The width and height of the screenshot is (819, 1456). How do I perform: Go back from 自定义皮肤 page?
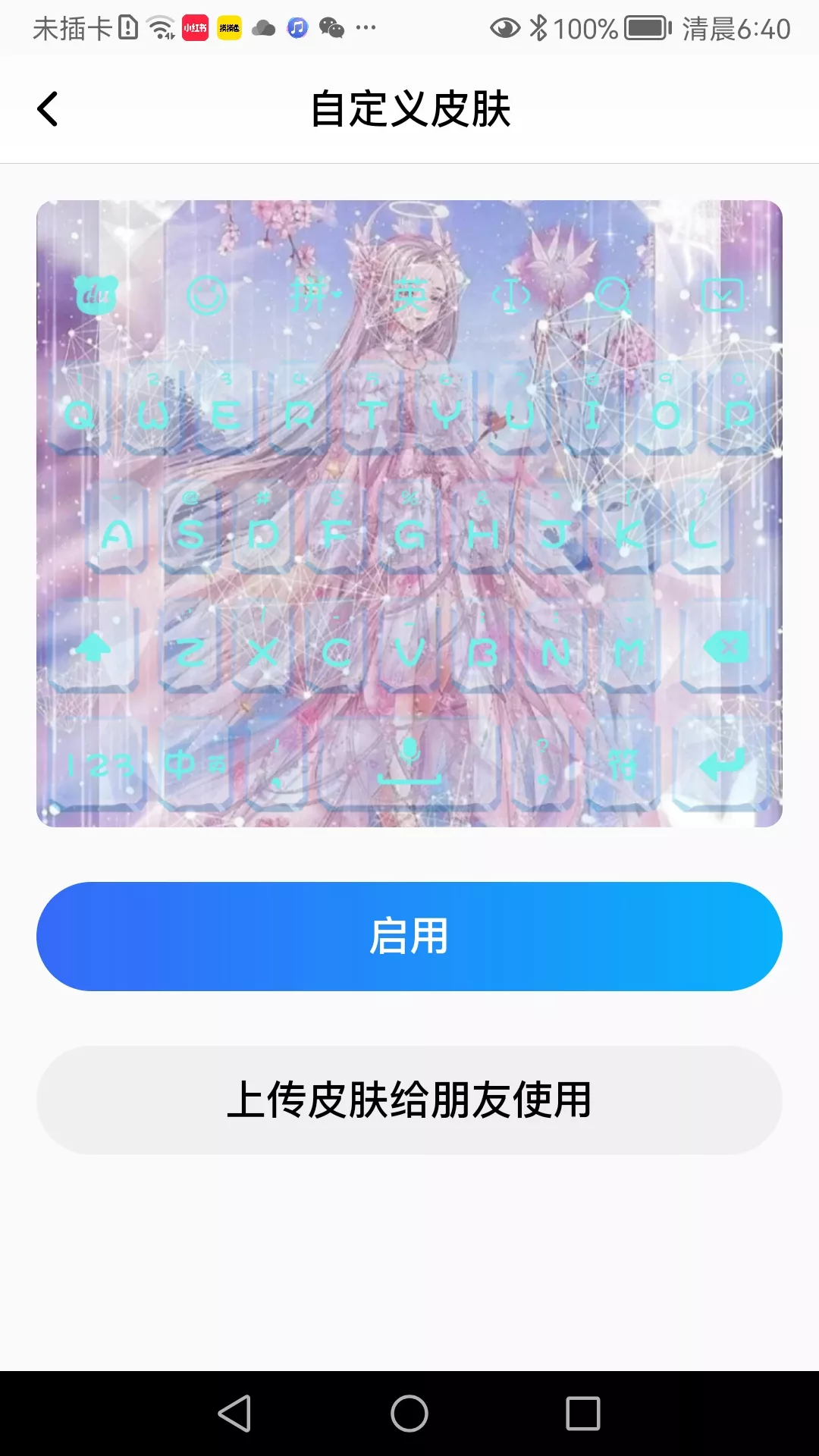click(48, 109)
